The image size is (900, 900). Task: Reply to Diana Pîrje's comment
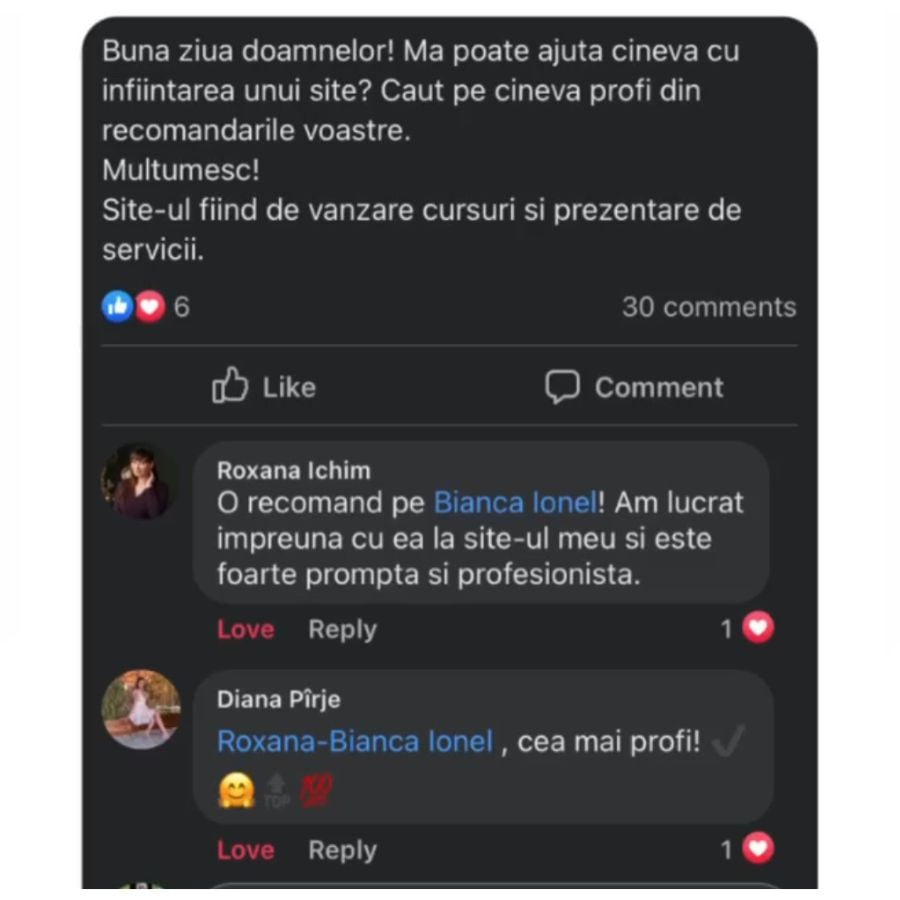point(342,850)
